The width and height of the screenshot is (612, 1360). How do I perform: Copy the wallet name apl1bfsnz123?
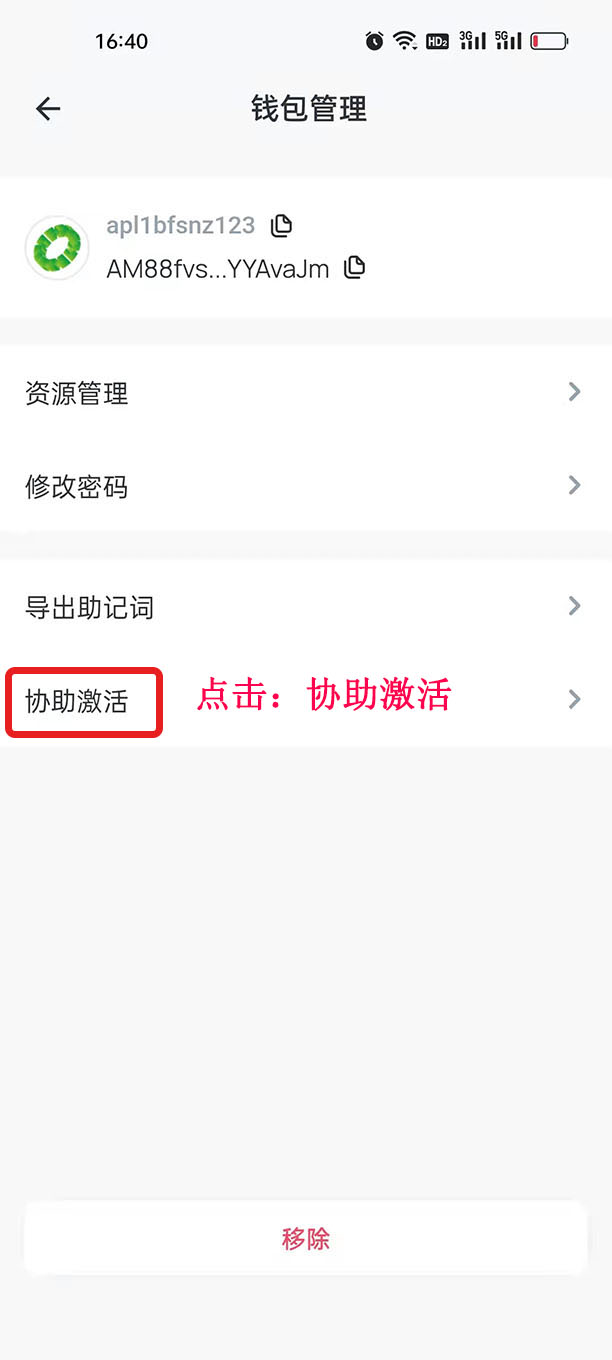coord(282,226)
